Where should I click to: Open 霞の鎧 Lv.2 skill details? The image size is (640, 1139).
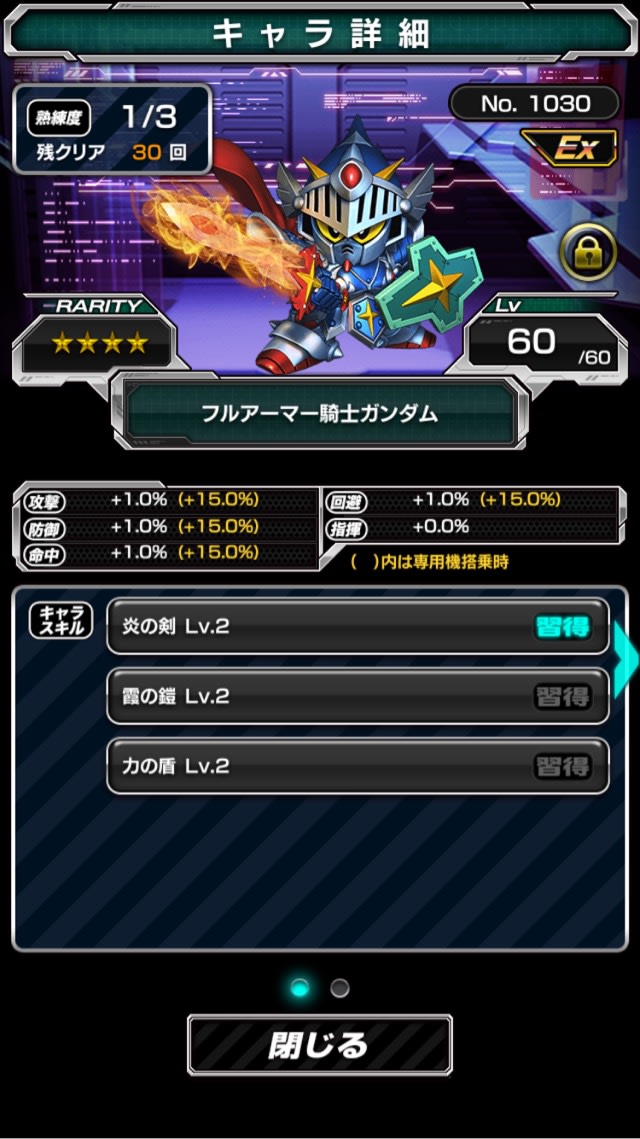(357, 697)
